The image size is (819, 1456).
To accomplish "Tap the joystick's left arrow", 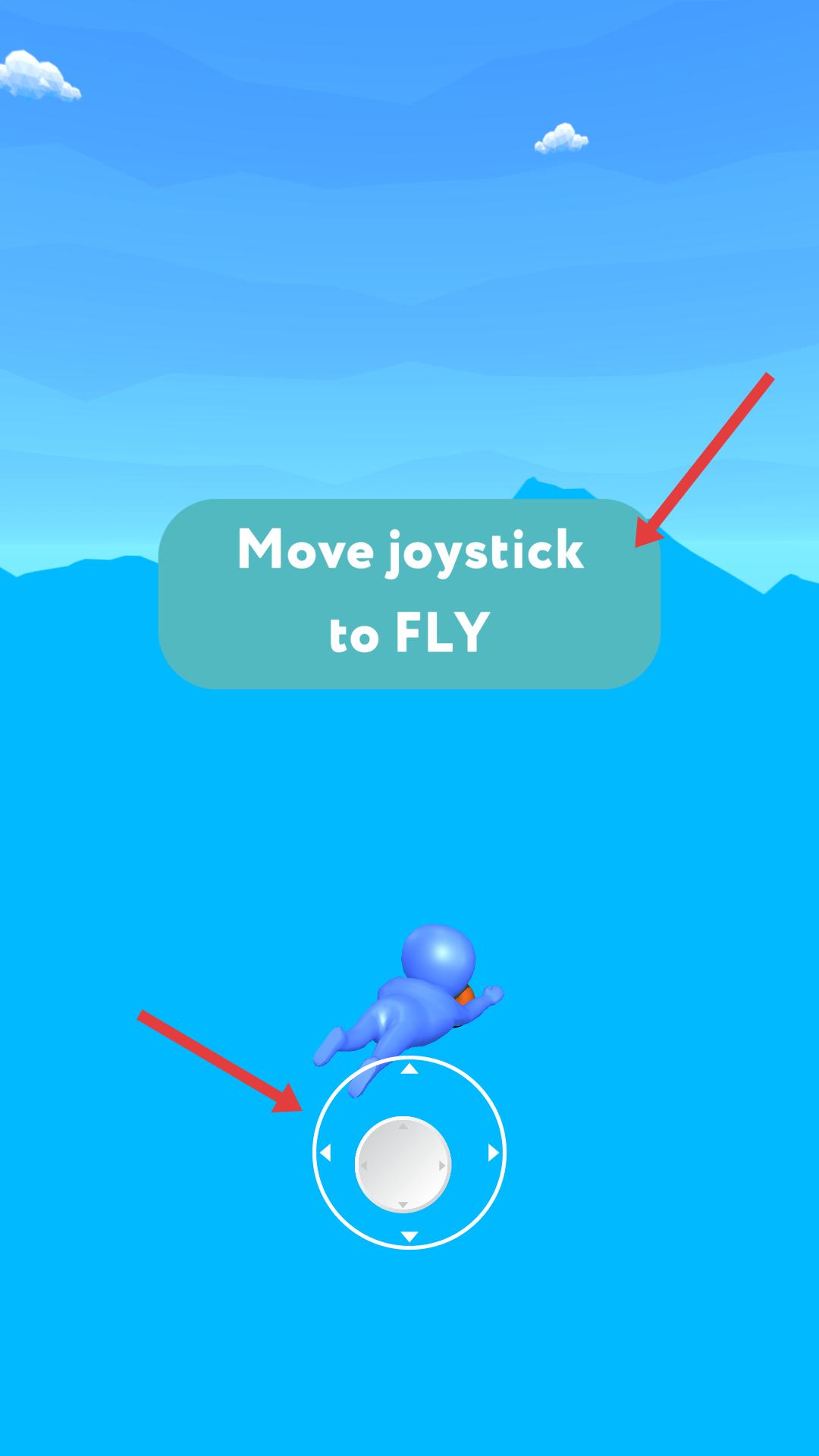I will point(326,1153).
